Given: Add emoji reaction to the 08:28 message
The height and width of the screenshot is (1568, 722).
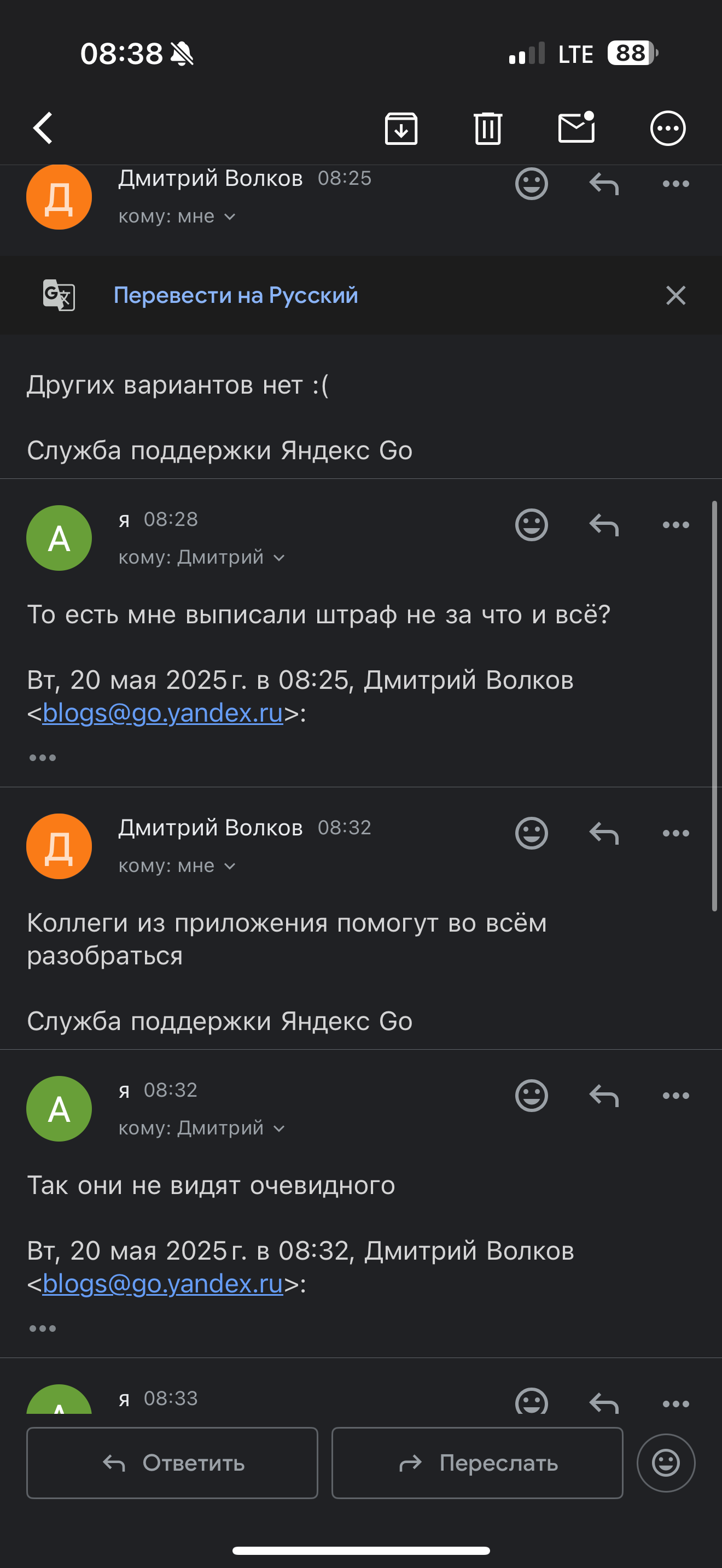Looking at the screenshot, I should pos(532,525).
